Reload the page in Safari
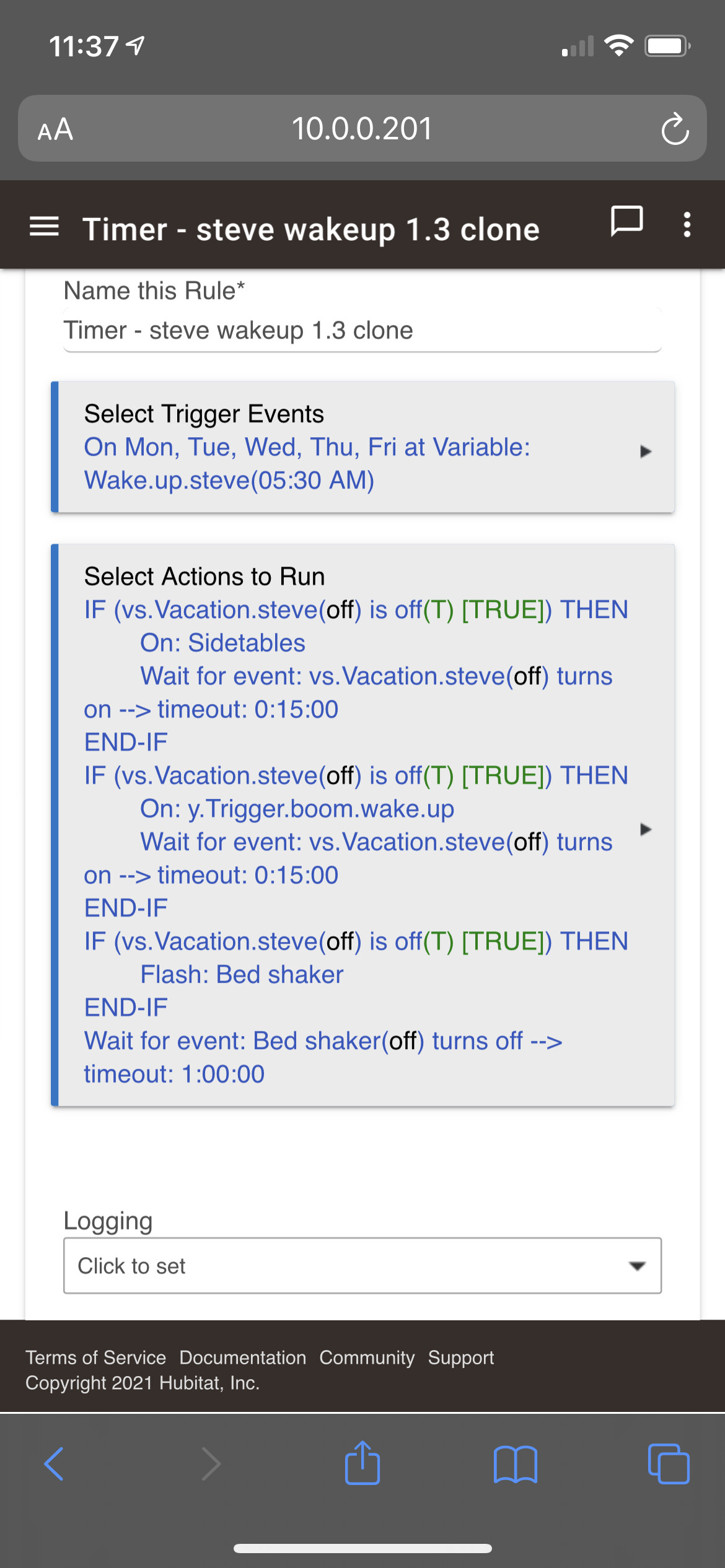This screenshot has width=725, height=1568. click(675, 129)
